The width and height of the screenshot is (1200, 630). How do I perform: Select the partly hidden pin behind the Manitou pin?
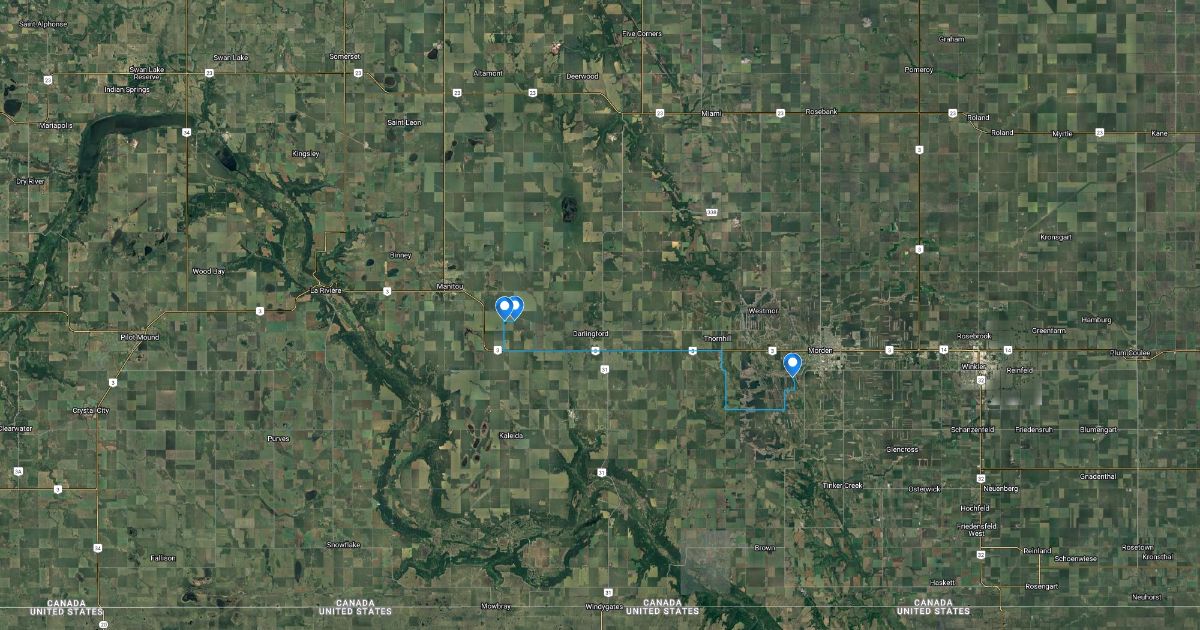(518, 306)
